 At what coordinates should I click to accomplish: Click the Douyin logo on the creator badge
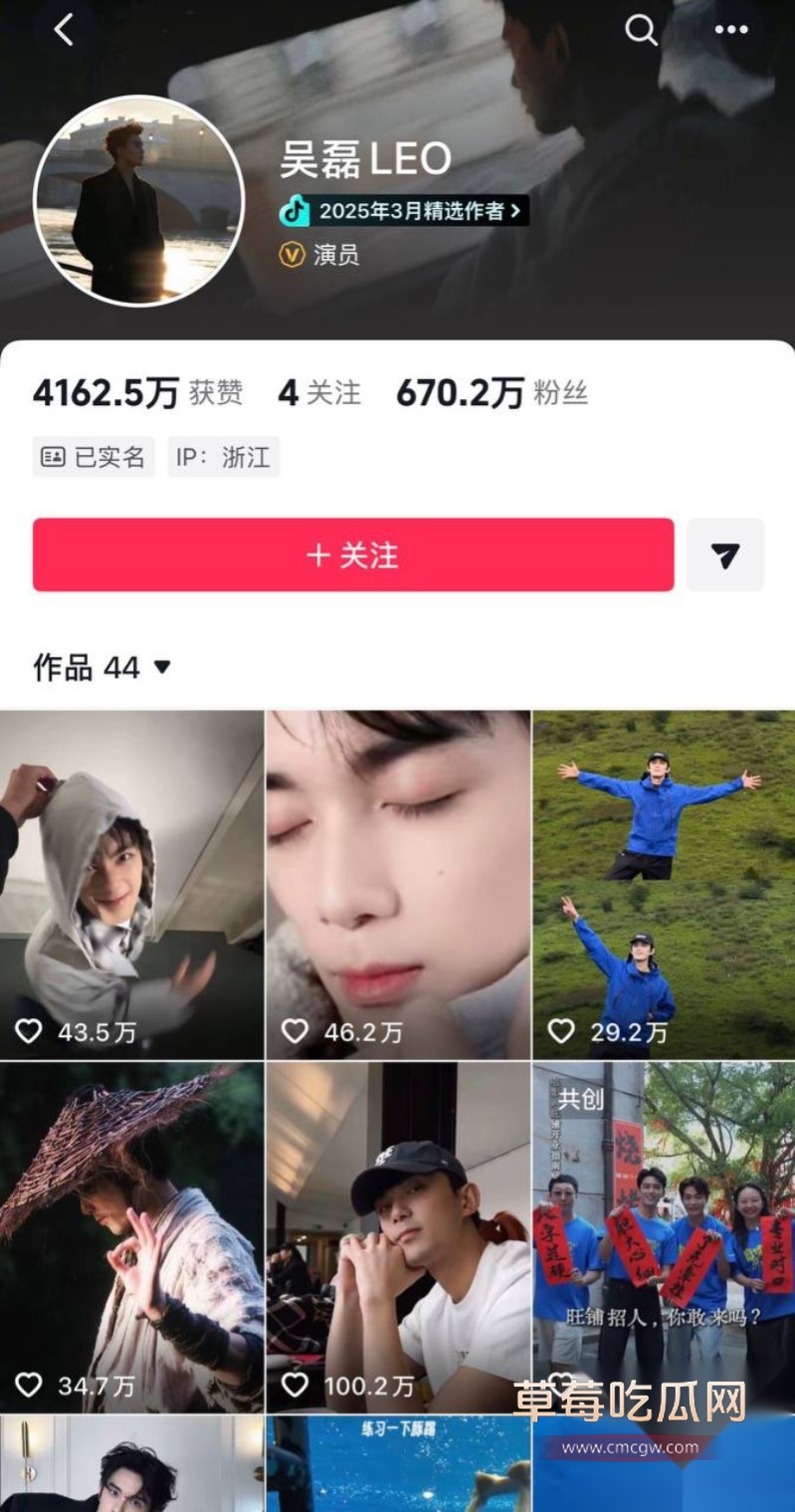[298, 212]
